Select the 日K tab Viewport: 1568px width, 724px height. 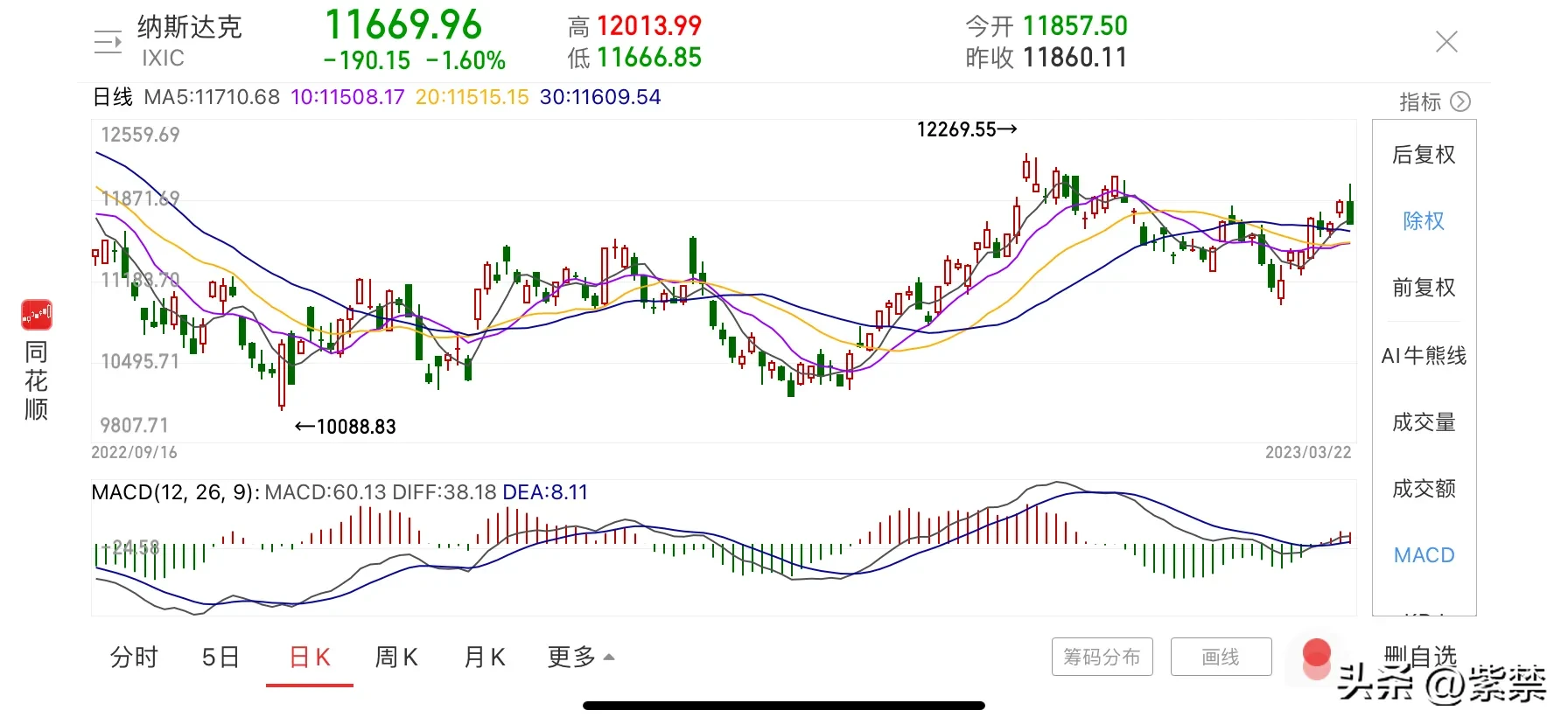click(310, 657)
